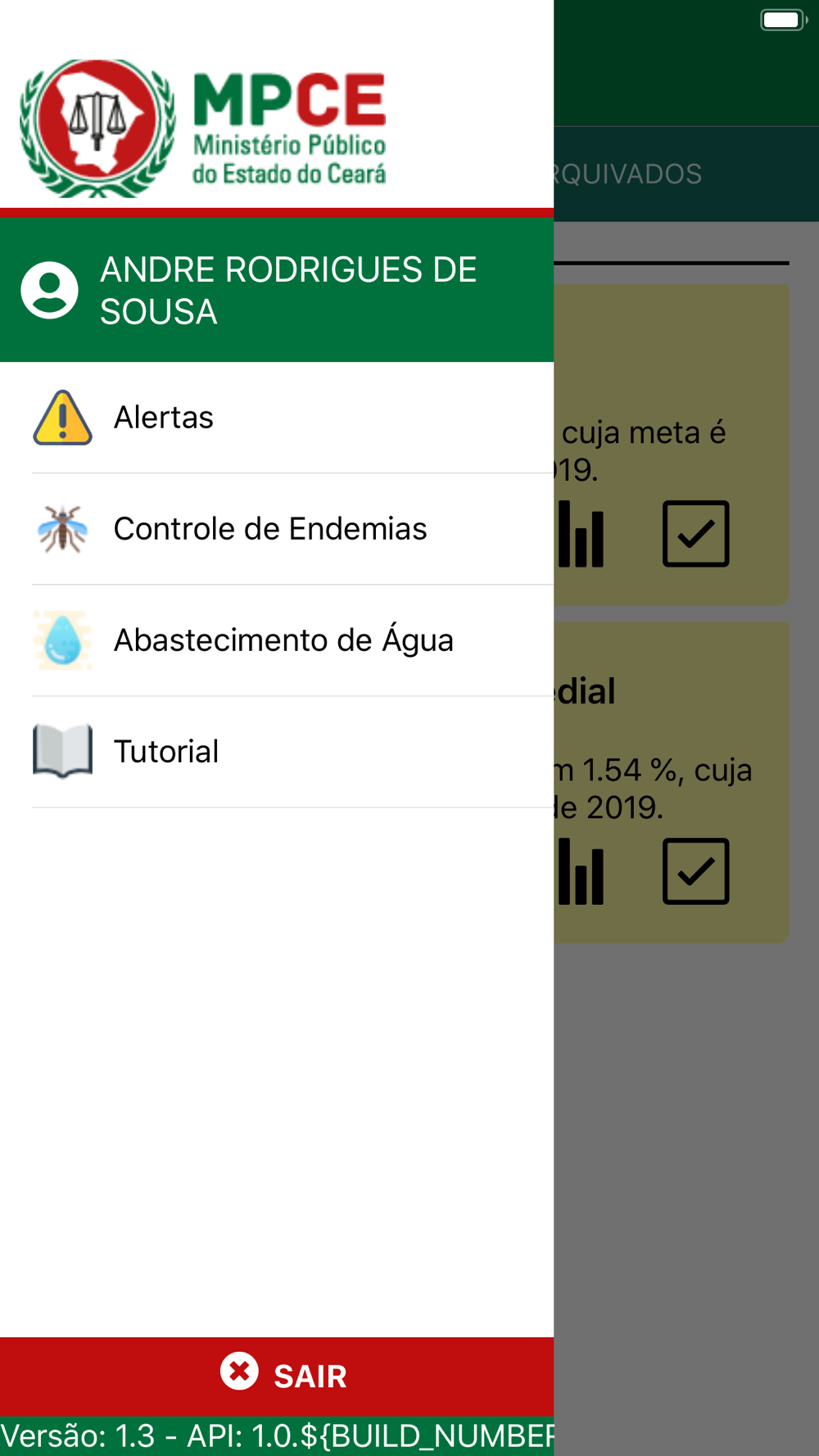This screenshot has width=819, height=1456.
Task: Log out with the SAIR button
Action: coord(277,1377)
